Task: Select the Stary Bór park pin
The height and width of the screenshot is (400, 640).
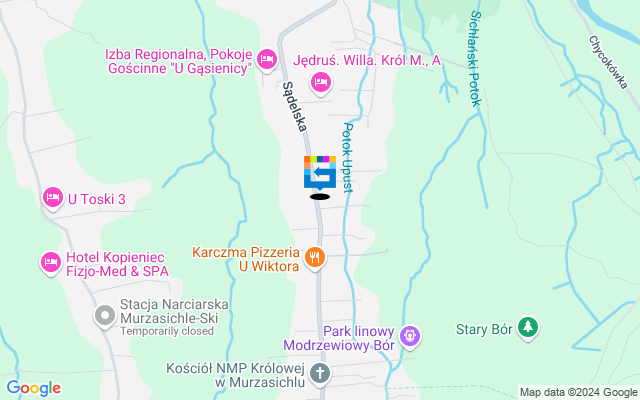Action: click(x=527, y=327)
